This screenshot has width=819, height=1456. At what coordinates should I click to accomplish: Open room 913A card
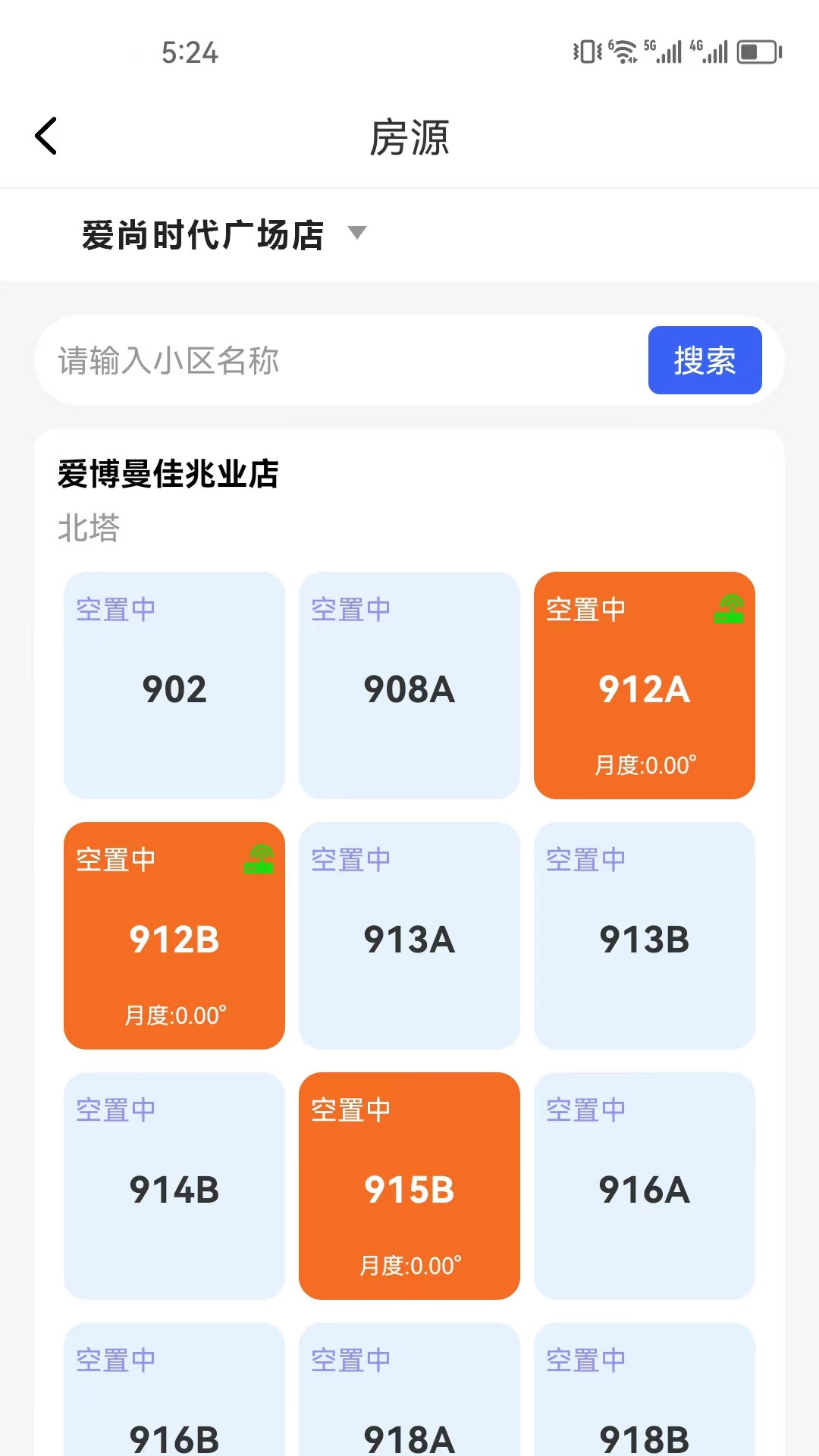[x=409, y=936]
